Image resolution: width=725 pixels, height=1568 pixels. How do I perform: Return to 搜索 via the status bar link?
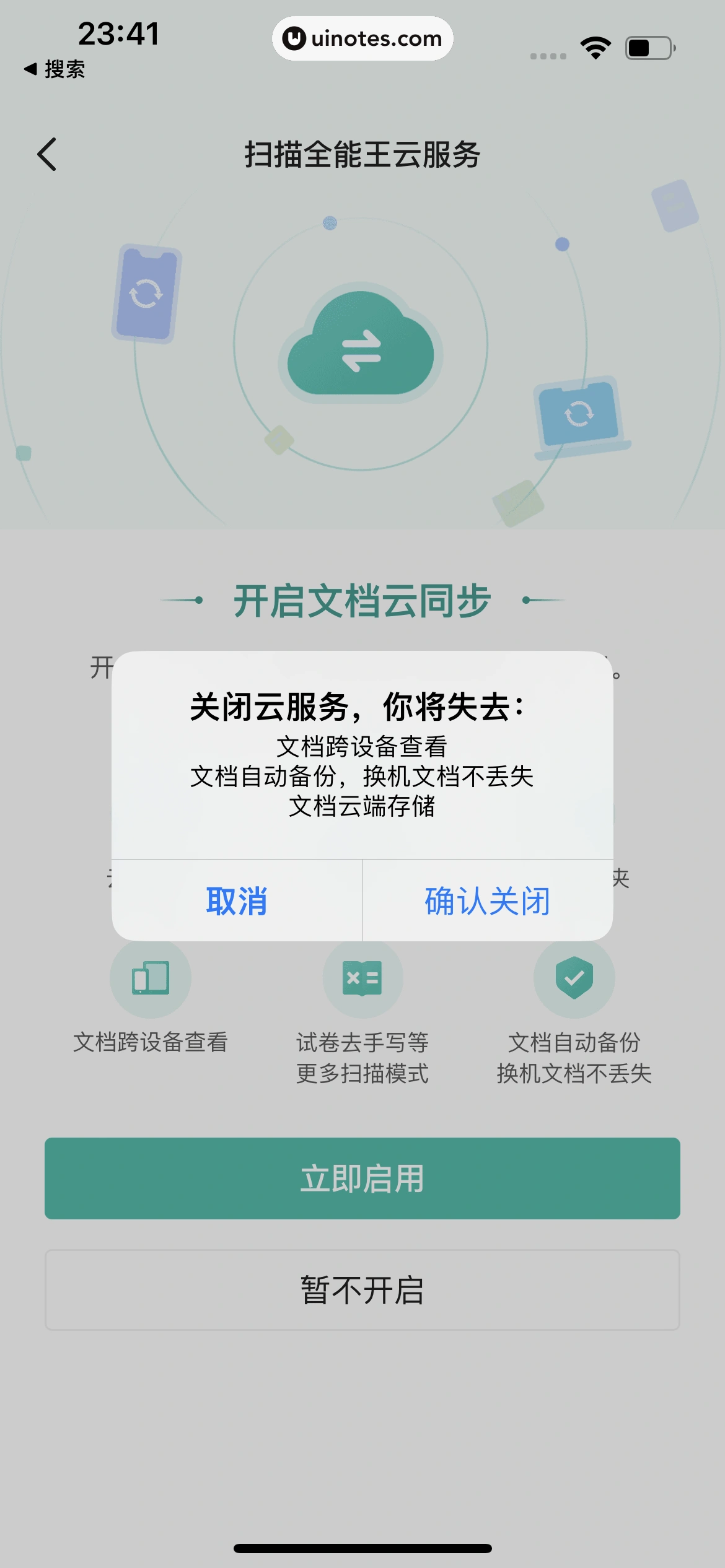click(x=55, y=69)
